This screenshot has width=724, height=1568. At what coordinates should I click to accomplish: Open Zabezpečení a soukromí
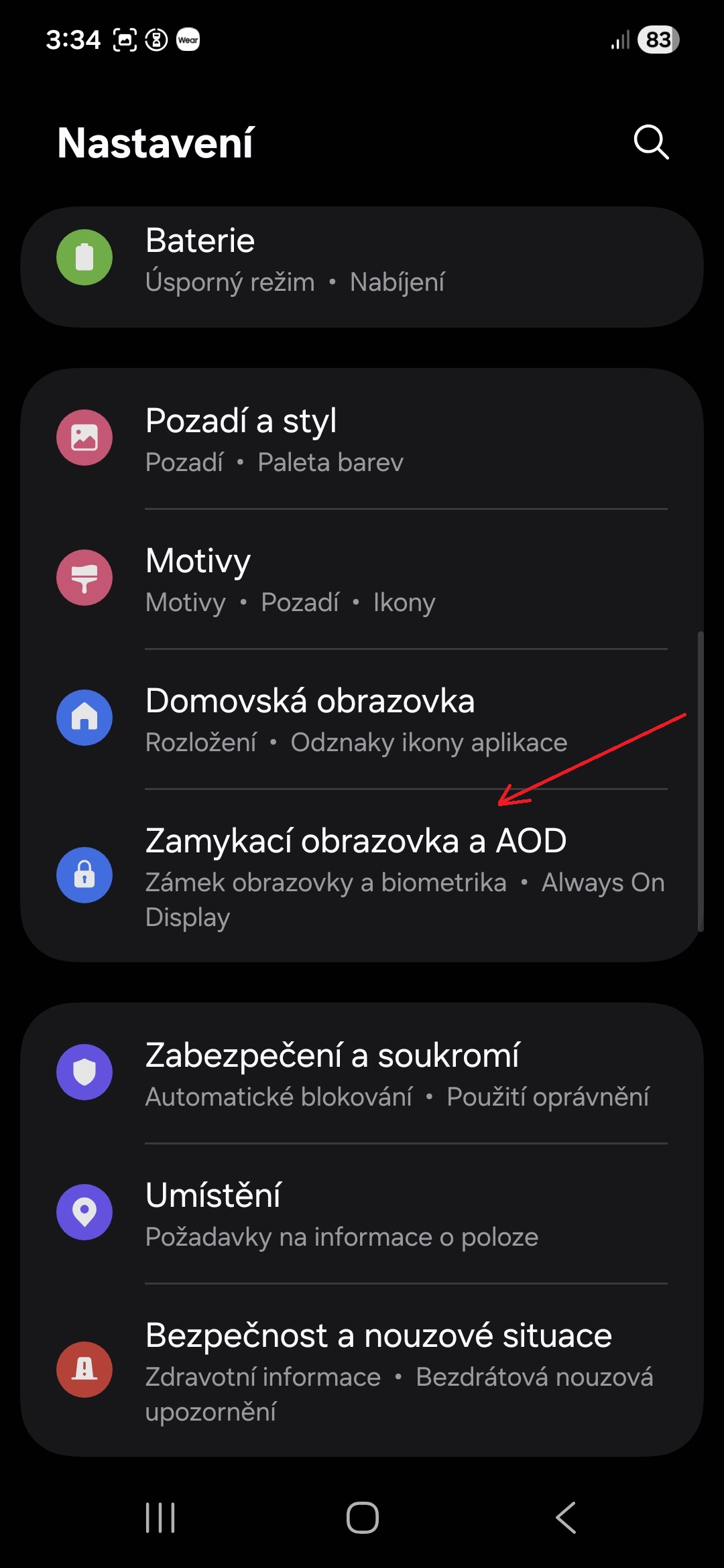(x=362, y=1073)
